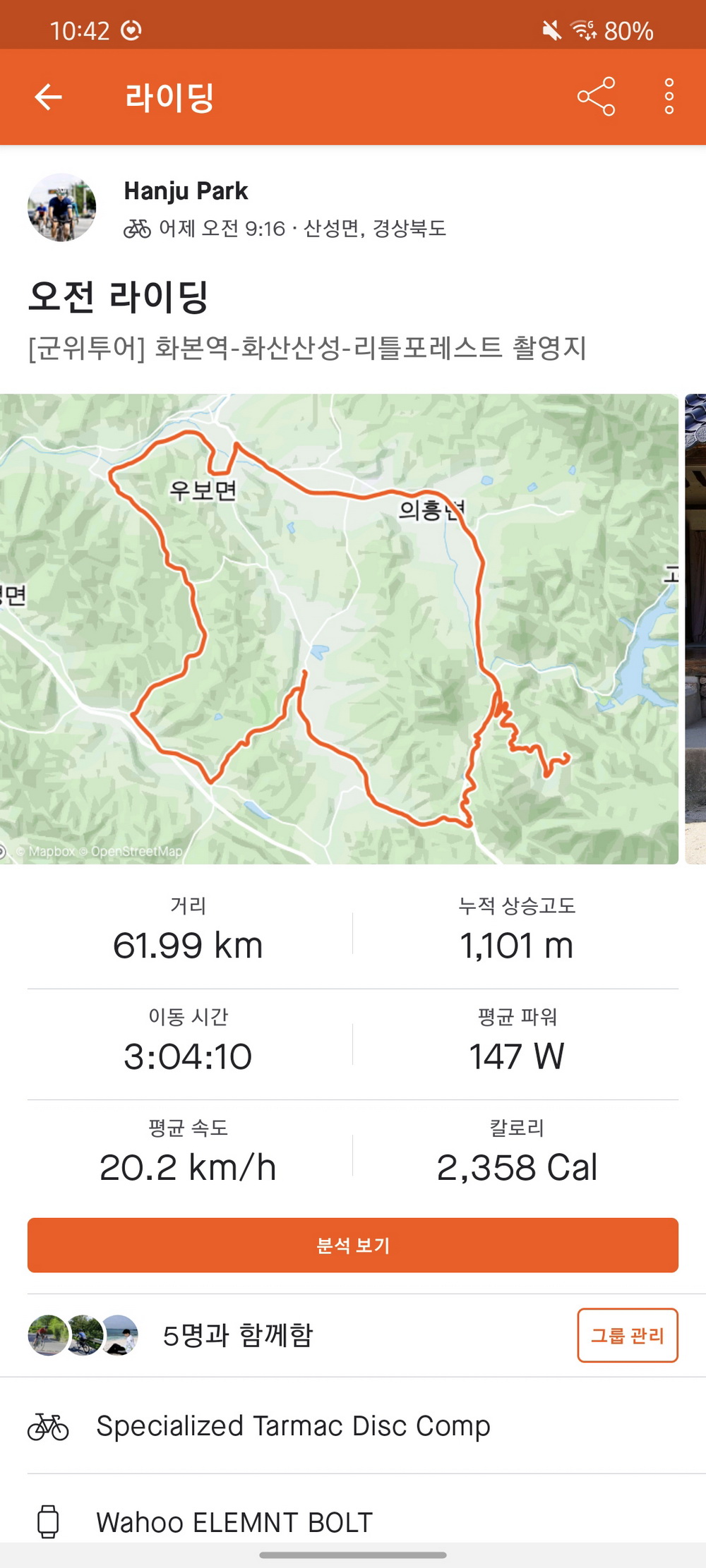View the 5명과 함께함 participants row
Viewport: 706px width, 1568px height.
237,1335
